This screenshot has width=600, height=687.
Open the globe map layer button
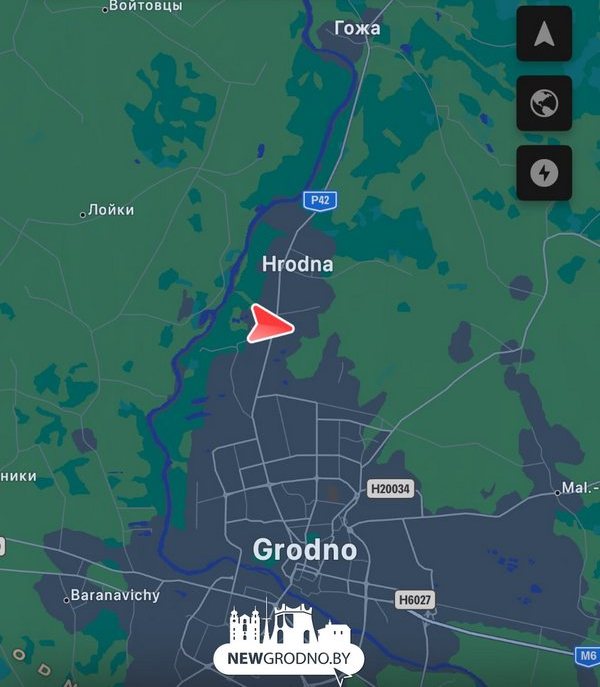544,103
